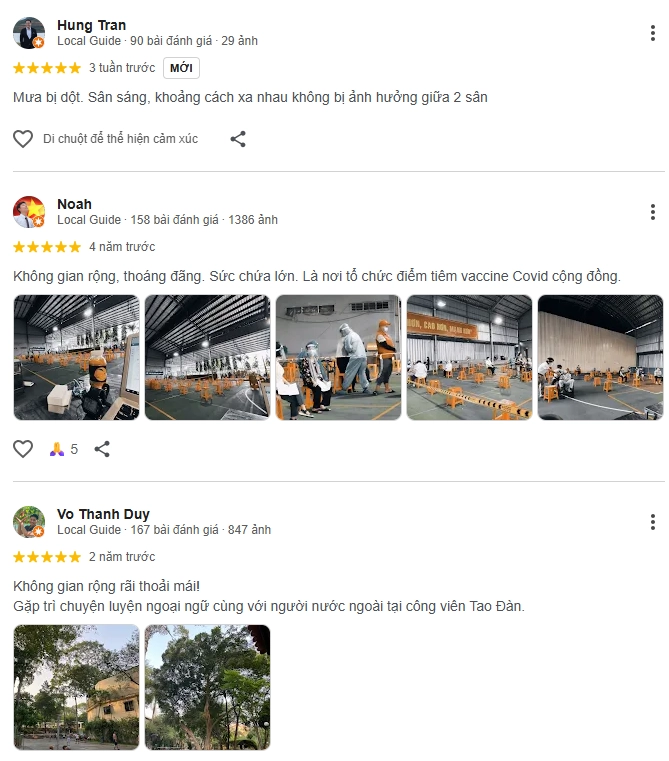Open the fourth photo in Noah's review
Image resolution: width=669 pixels, height=761 pixels.
469,357
